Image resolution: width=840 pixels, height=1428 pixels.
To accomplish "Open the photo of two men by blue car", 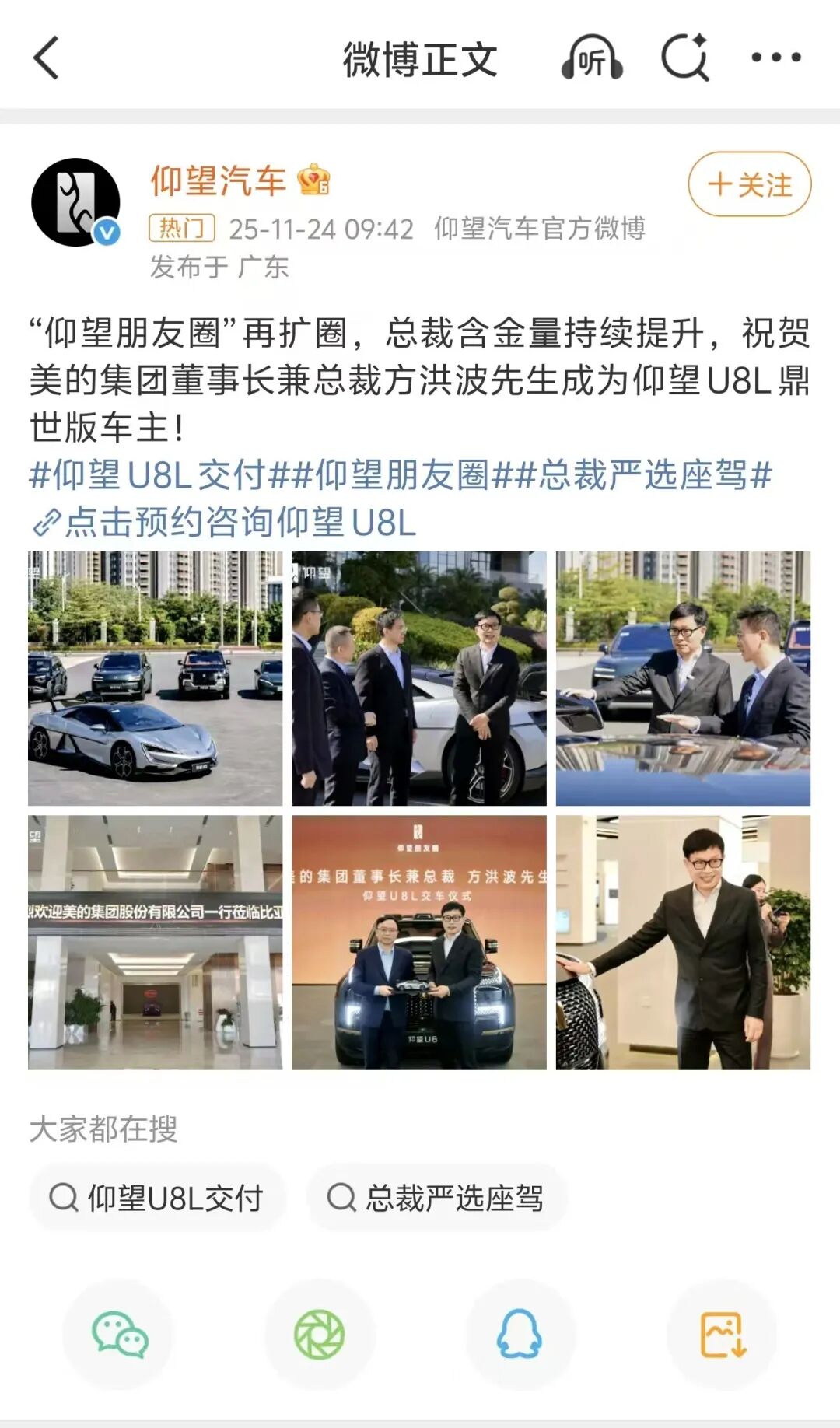I will coord(683,678).
